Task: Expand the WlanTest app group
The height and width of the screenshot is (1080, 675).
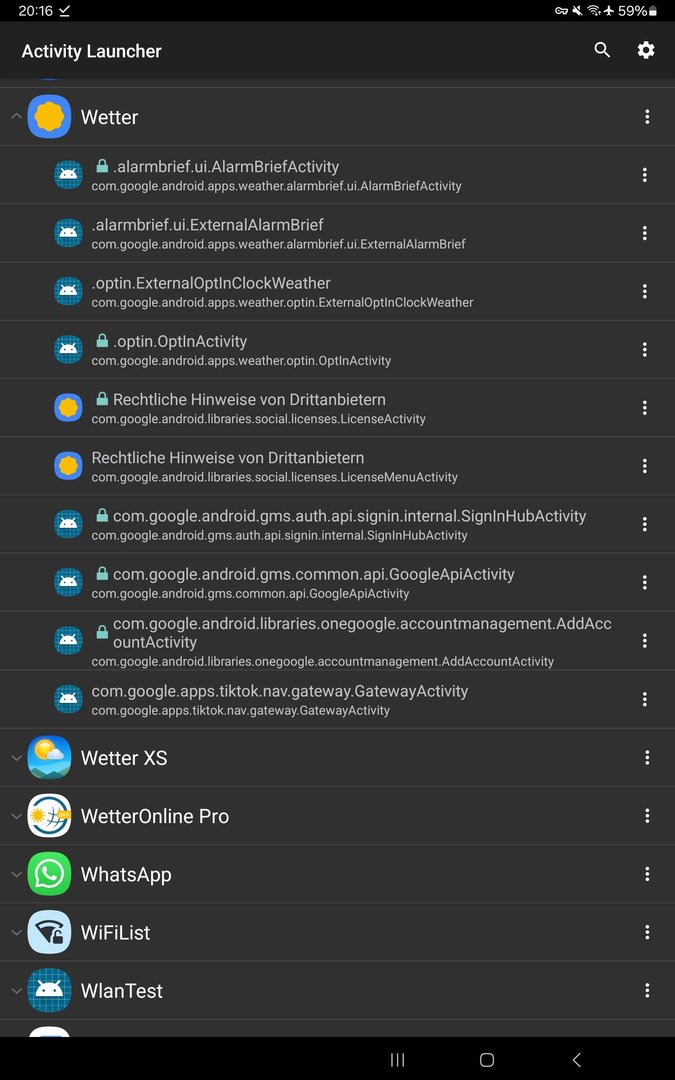Action: click(x=16, y=991)
